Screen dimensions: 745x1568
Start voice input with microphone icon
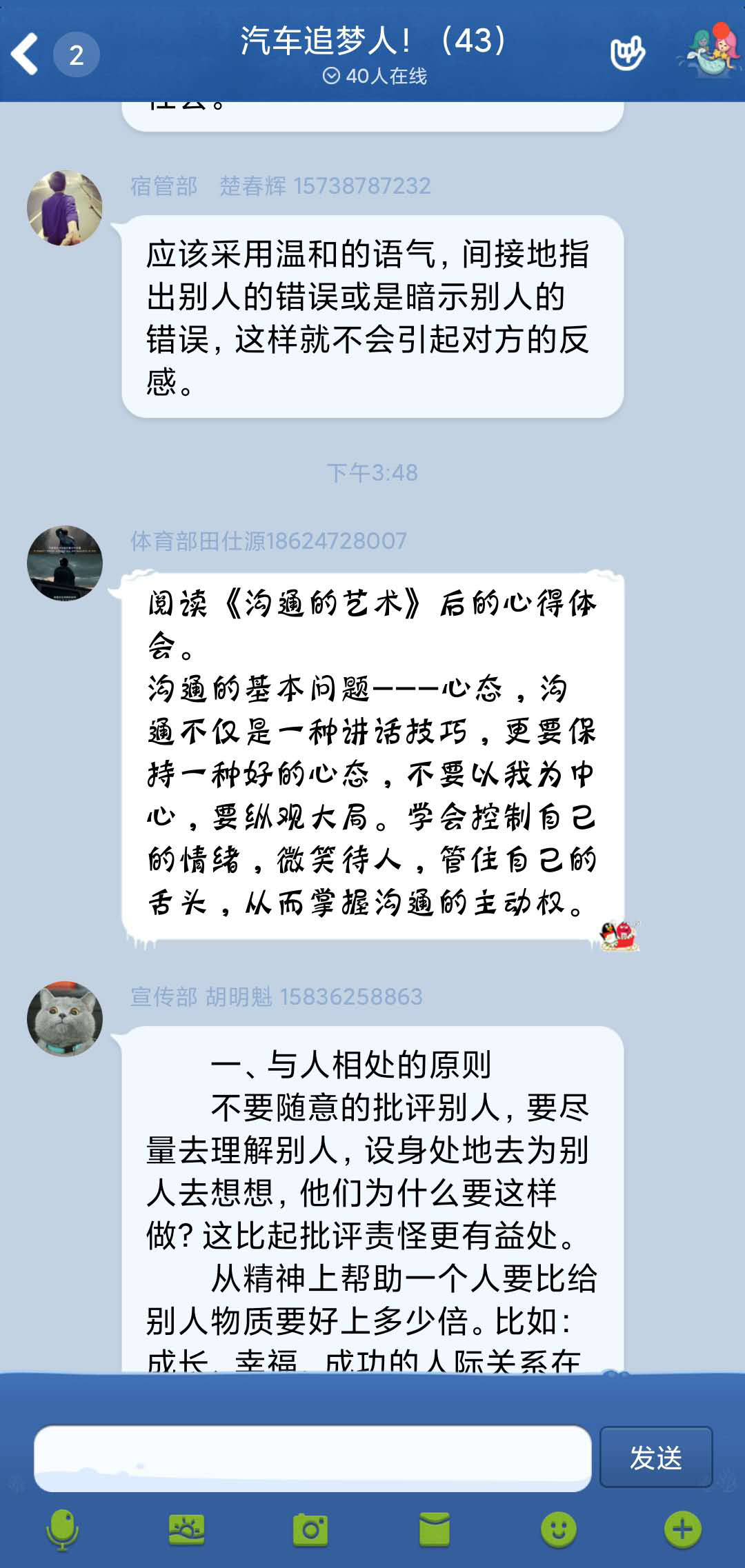pyautogui.click(x=62, y=1529)
